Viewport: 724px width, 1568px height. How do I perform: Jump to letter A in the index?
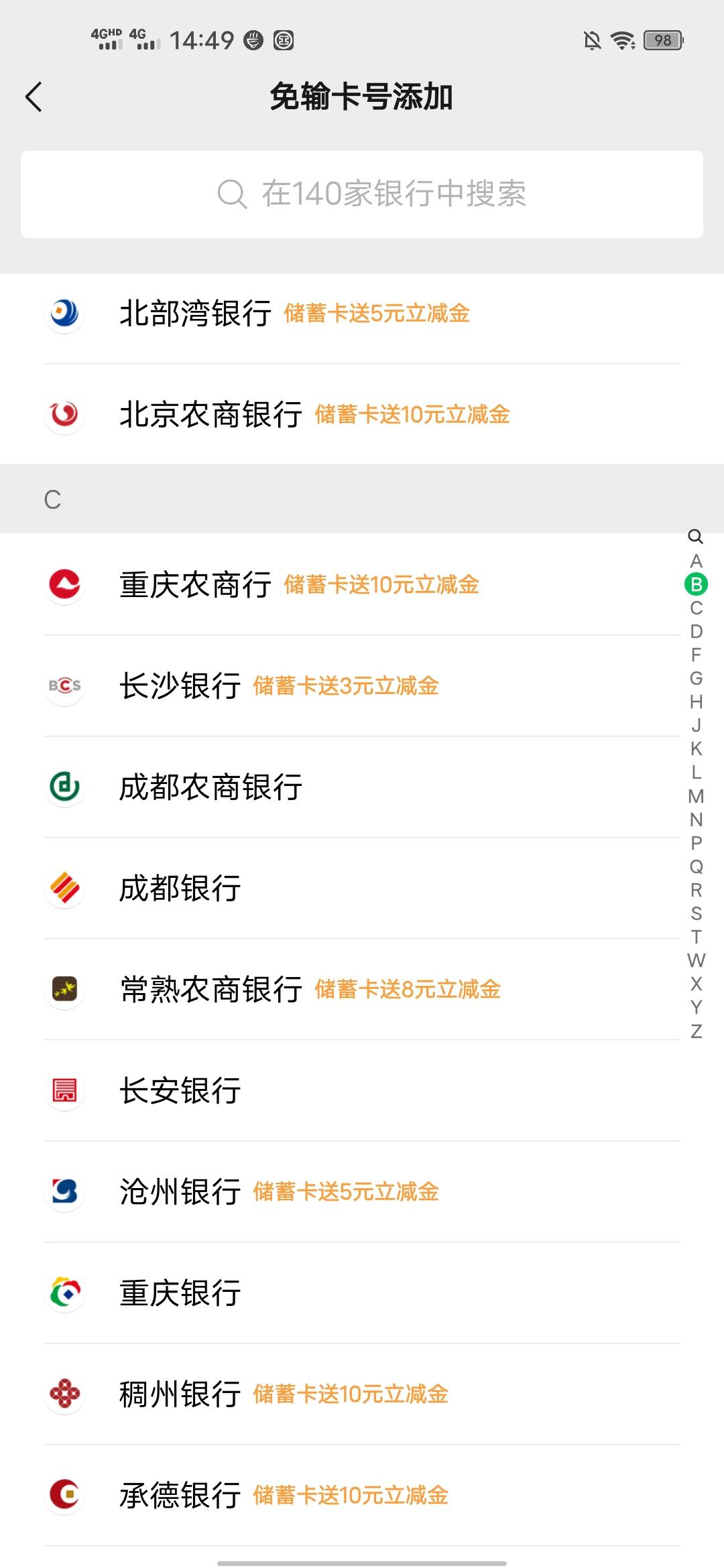[697, 561]
